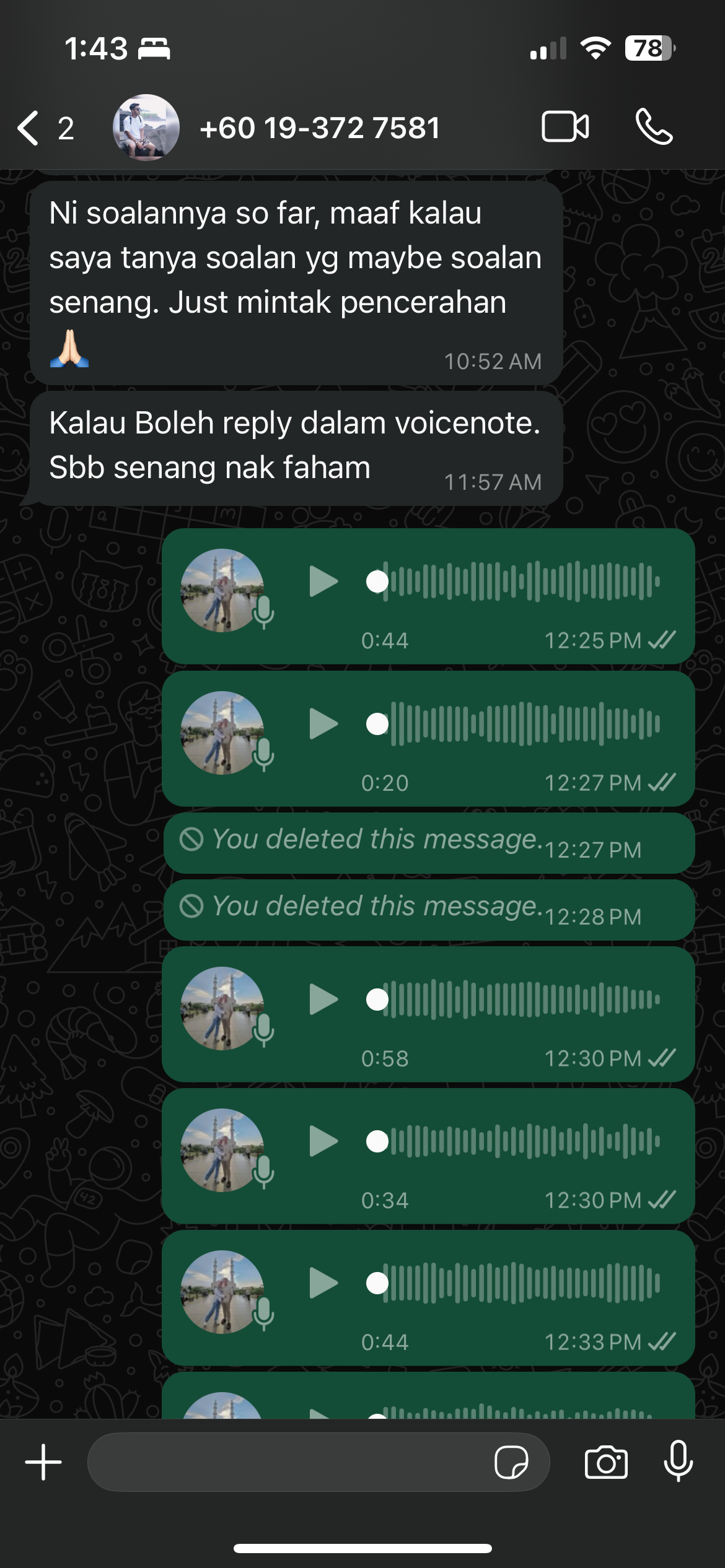This screenshot has height=1568, width=725.
Task: Start a video call
Action: pos(565,127)
